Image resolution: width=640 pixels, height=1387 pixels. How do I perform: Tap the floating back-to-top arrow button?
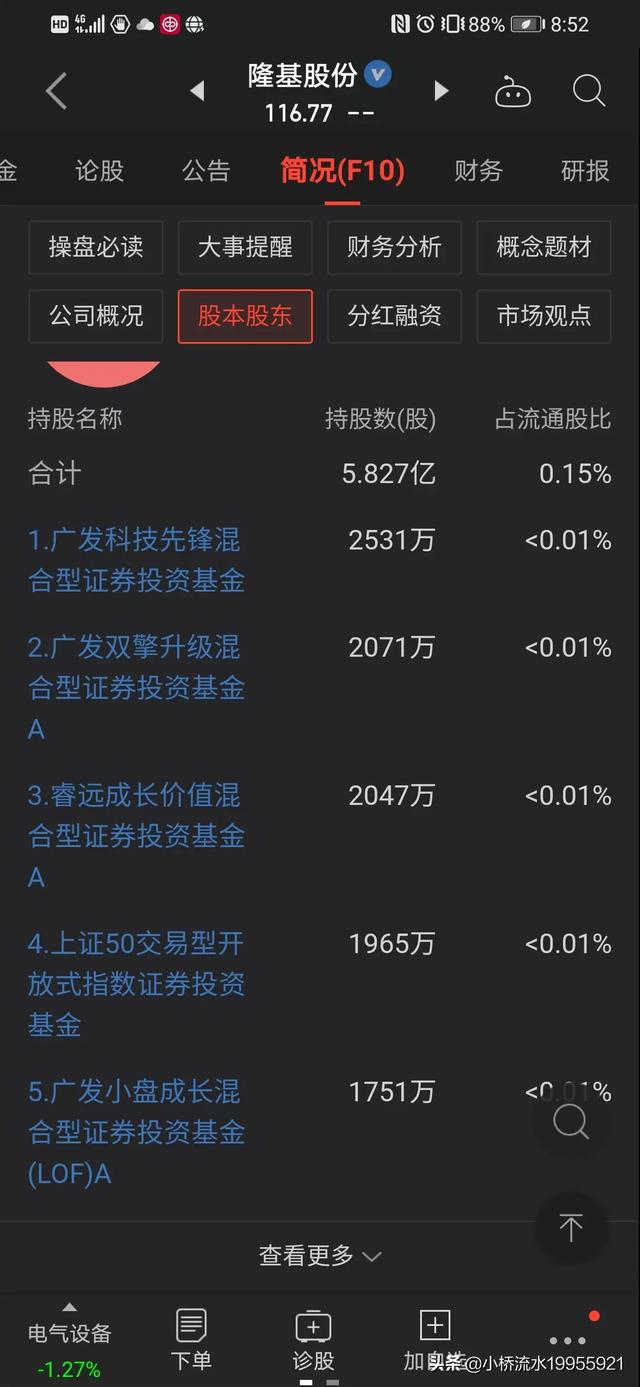(571, 1228)
